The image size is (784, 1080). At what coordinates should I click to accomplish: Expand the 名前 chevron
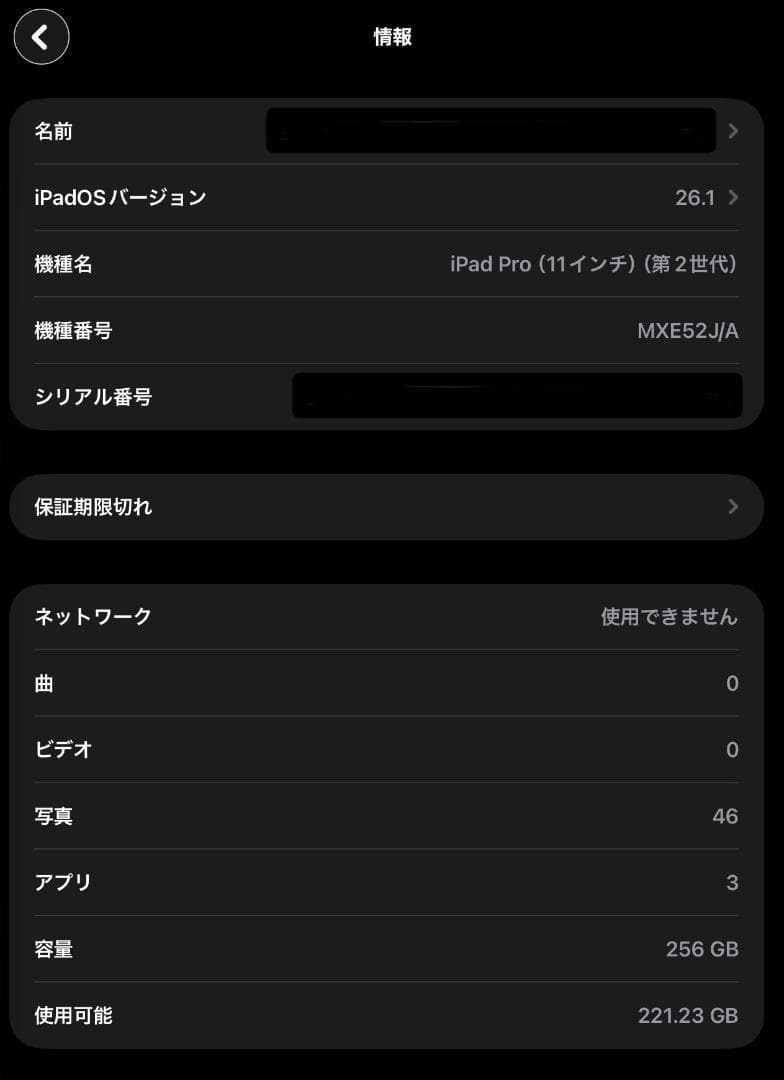pyautogui.click(x=733, y=130)
